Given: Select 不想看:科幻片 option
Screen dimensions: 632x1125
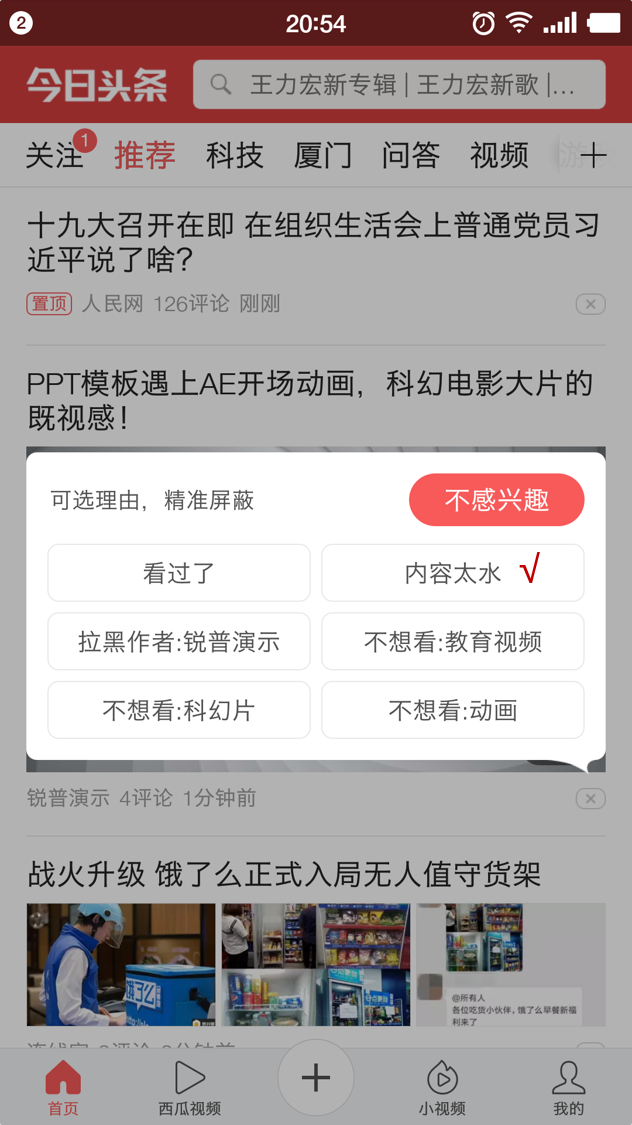Looking at the screenshot, I should pos(179,711).
